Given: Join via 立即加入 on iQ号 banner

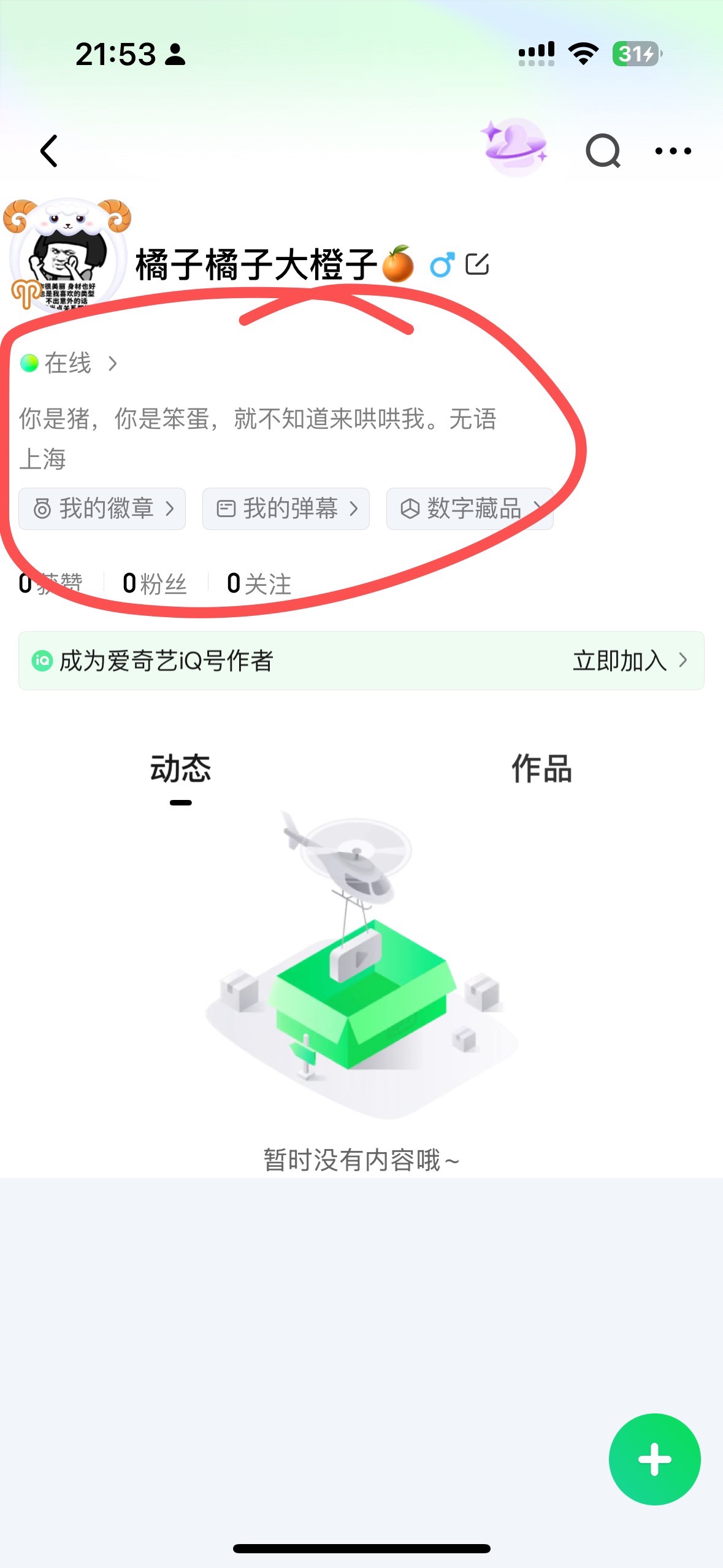Looking at the screenshot, I should (630, 661).
